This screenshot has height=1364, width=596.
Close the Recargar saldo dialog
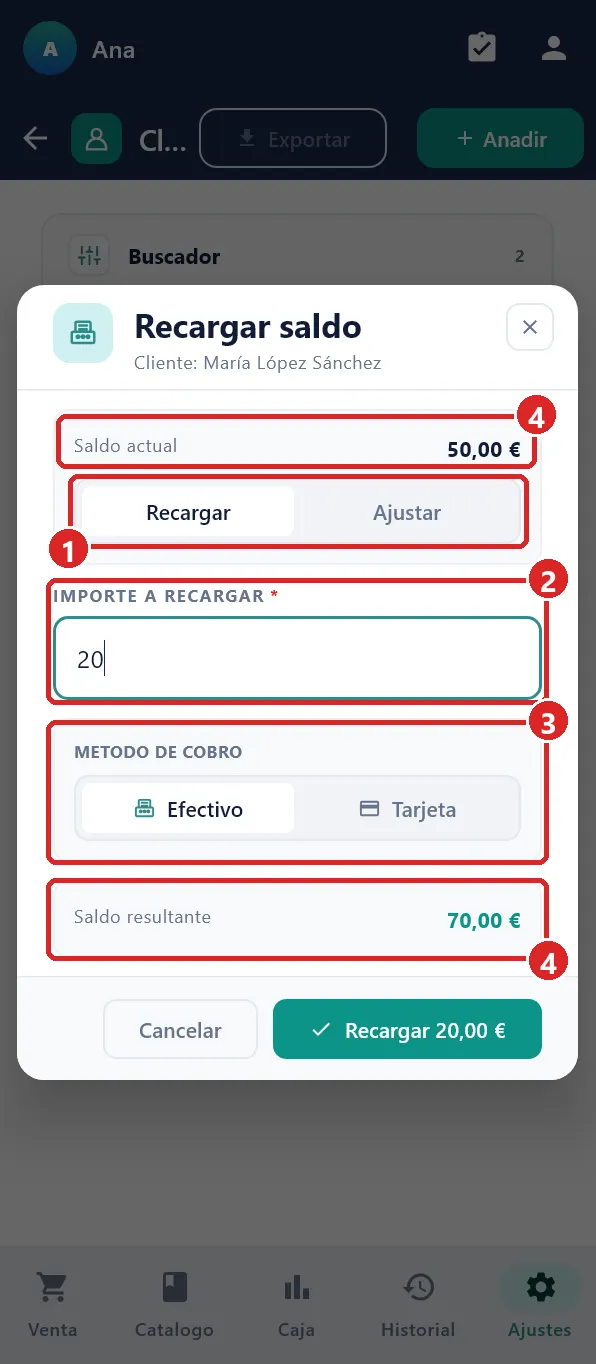(530, 327)
